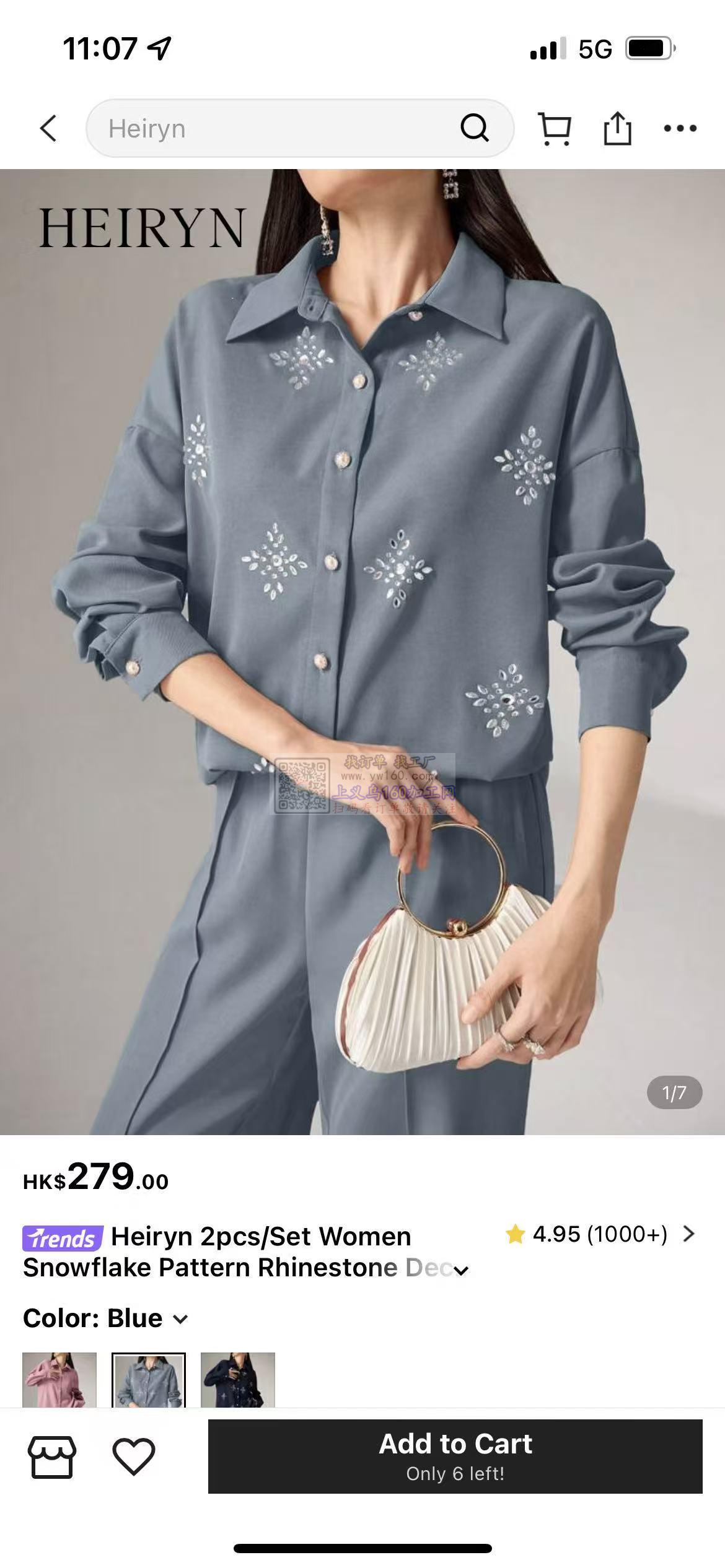The height and width of the screenshot is (1568, 725).
Task: Open the shopping cart
Action: [x=555, y=128]
